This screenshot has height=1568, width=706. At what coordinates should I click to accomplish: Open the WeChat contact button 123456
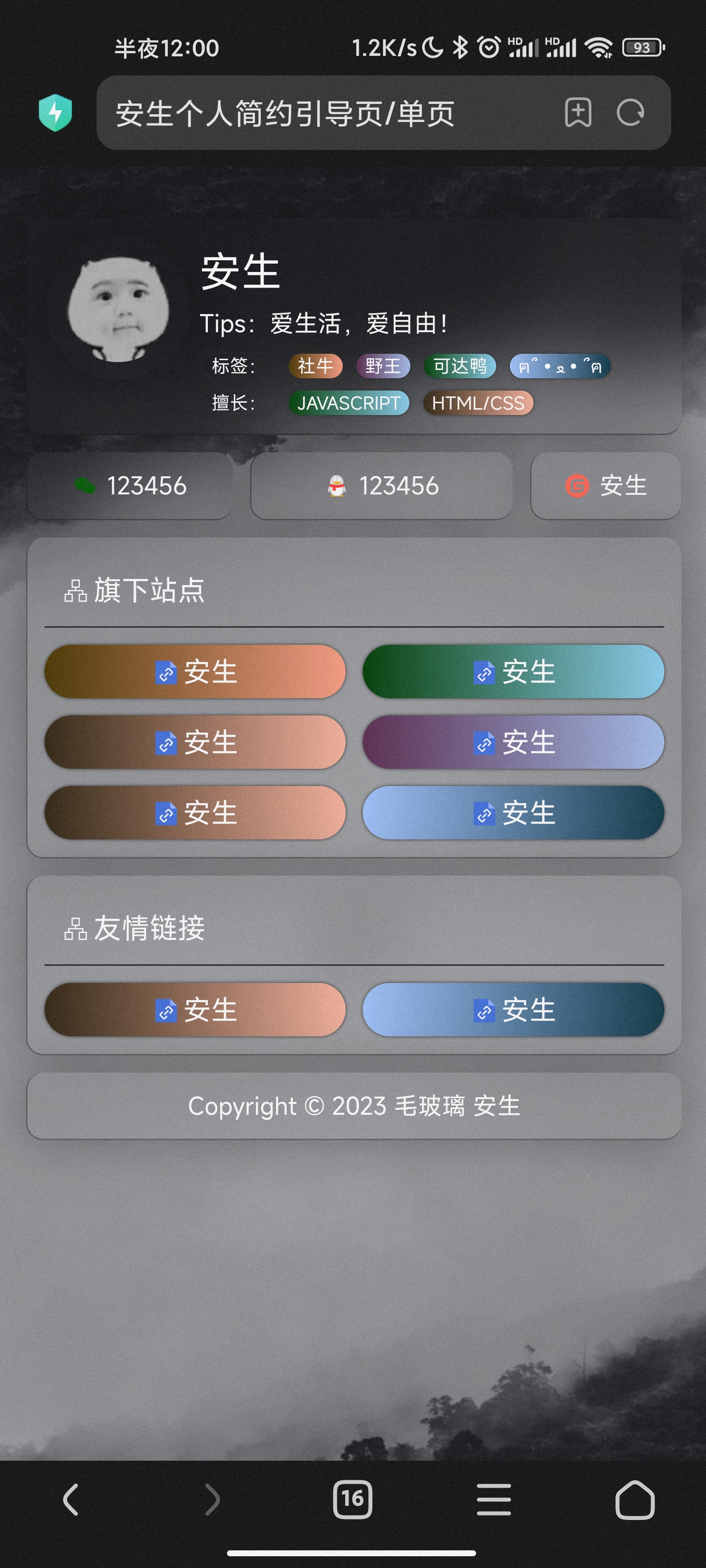point(130,486)
